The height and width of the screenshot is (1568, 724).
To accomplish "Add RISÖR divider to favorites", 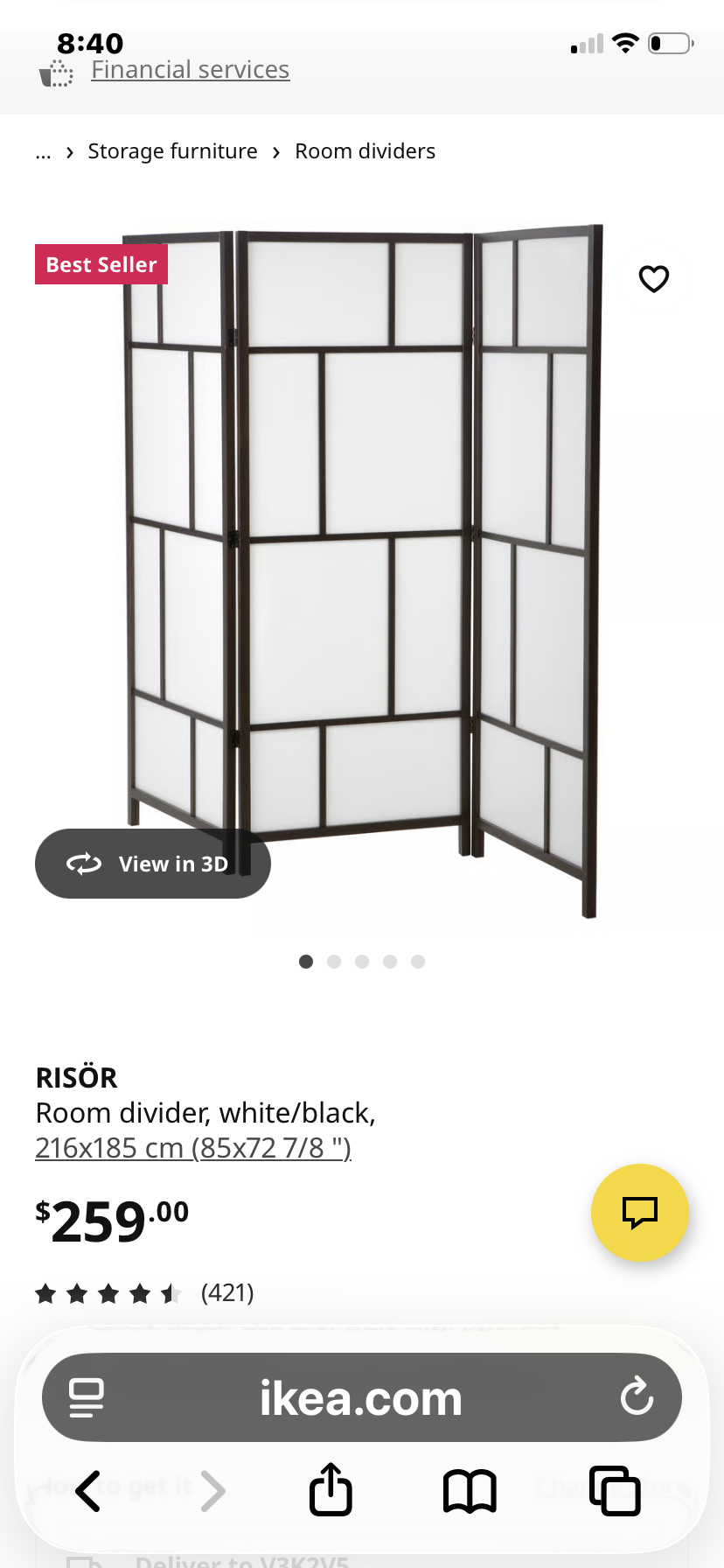I will [653, 279].
